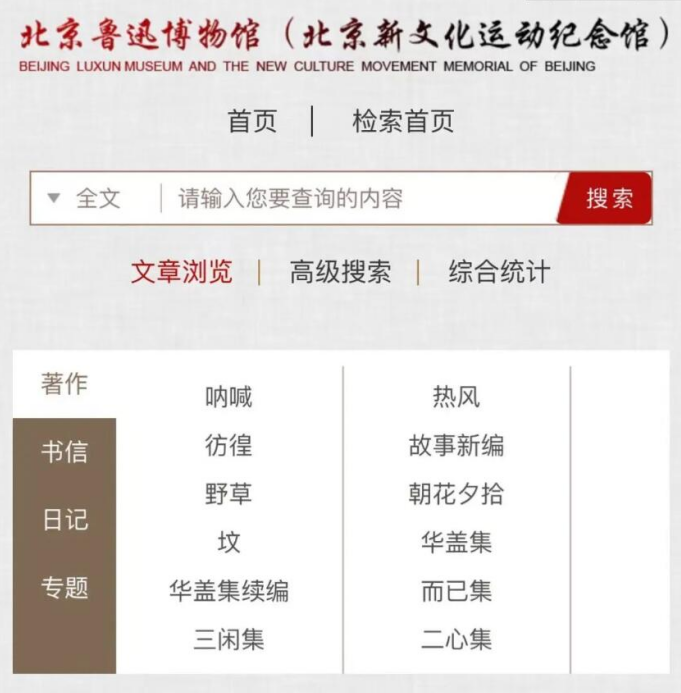Open 检索首页 search home
This screenshot has height=693, width=681.
pyautogui.click(x=402, y=122)
